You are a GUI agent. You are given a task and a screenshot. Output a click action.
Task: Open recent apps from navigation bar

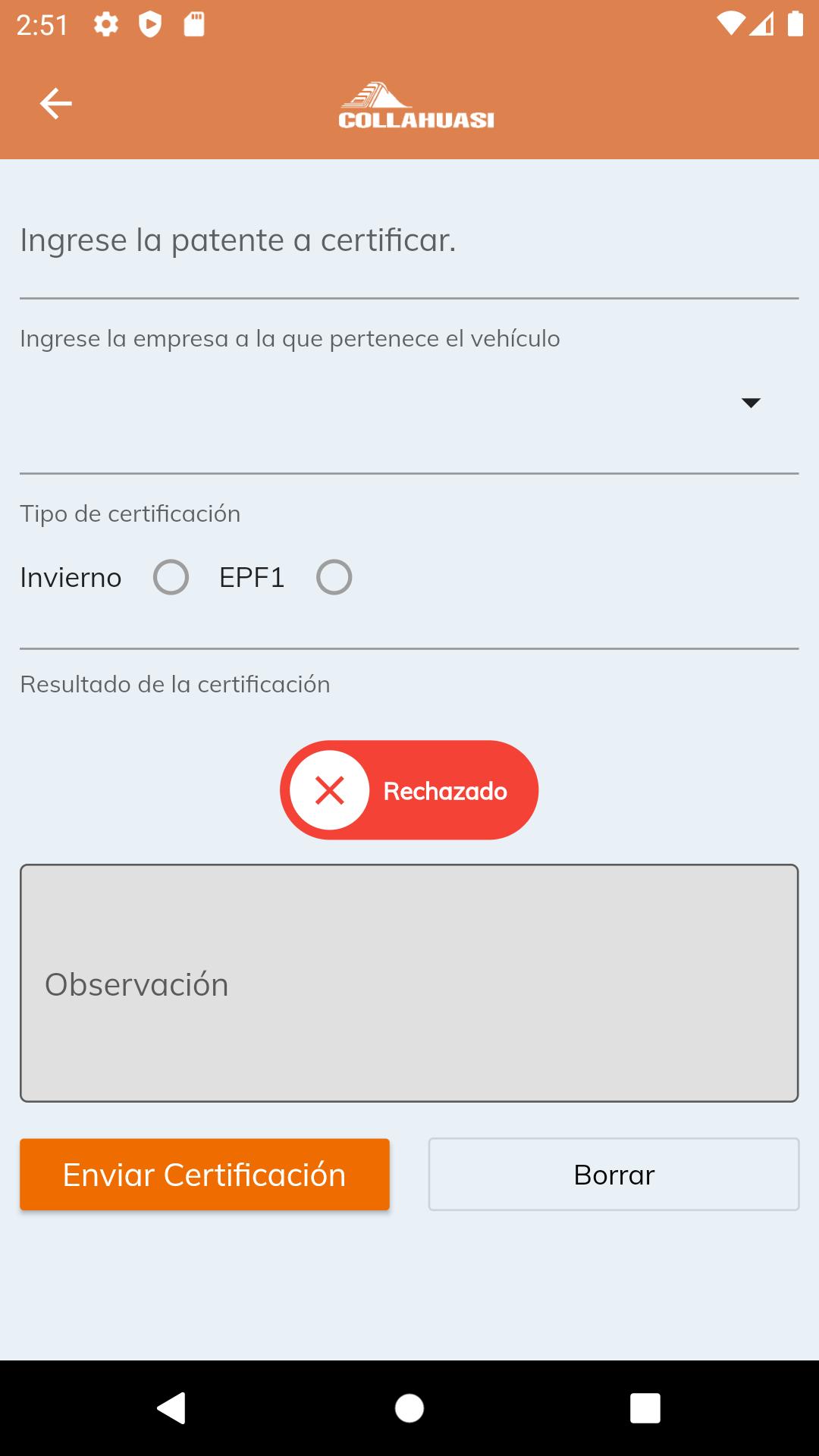(x=645, y=1408)
